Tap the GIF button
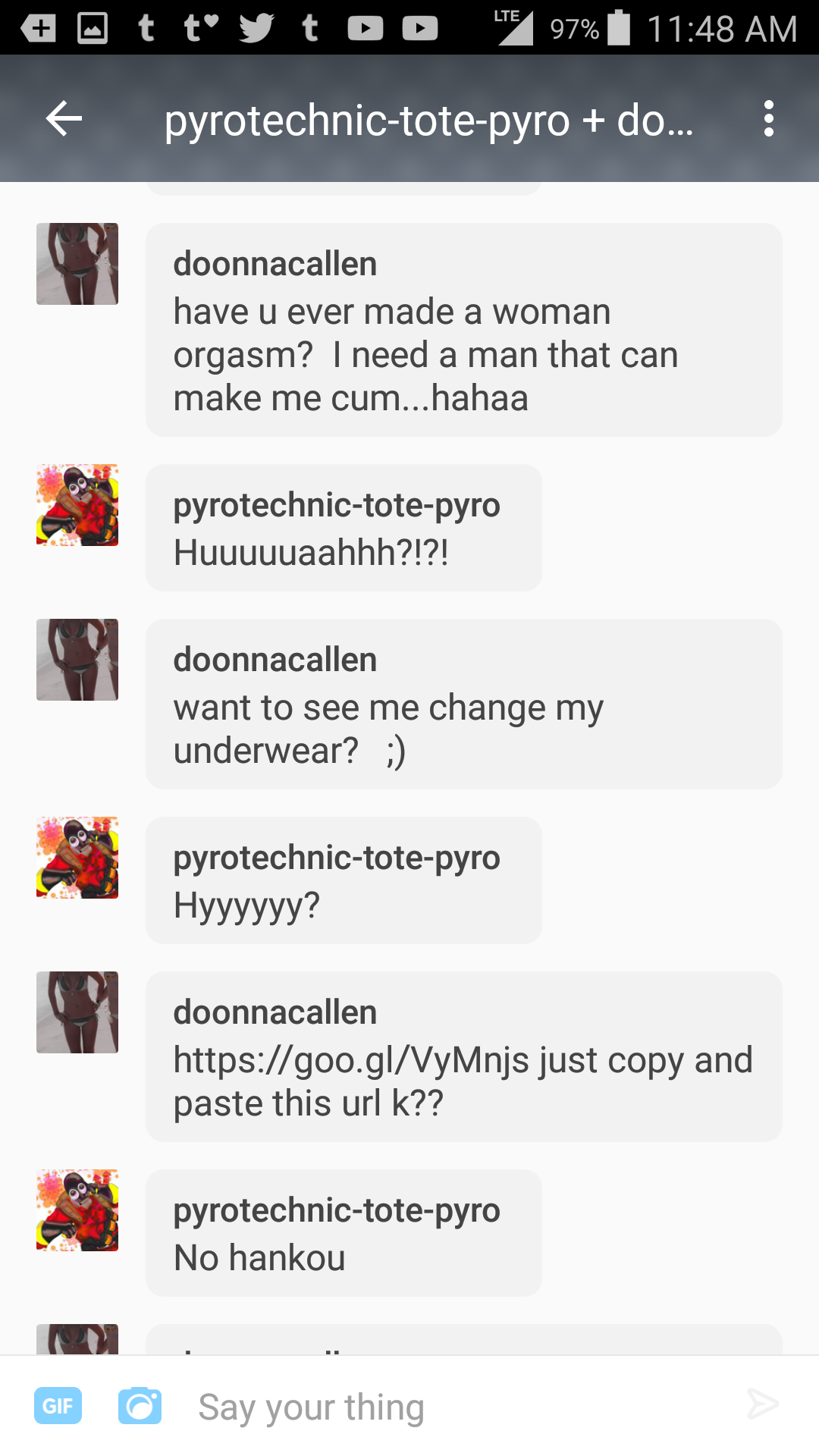Screen dimensions: 819x1456 (58, 1406)
